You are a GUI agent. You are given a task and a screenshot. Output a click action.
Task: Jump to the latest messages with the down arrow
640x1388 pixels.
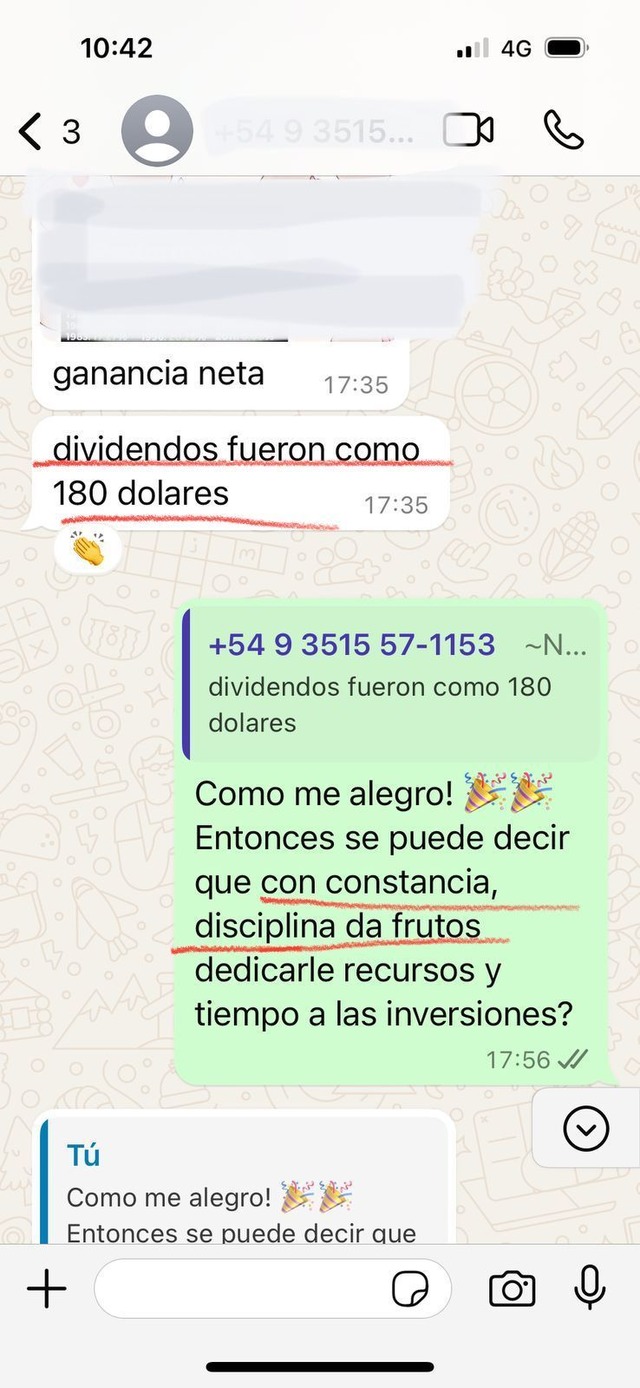586,1129
